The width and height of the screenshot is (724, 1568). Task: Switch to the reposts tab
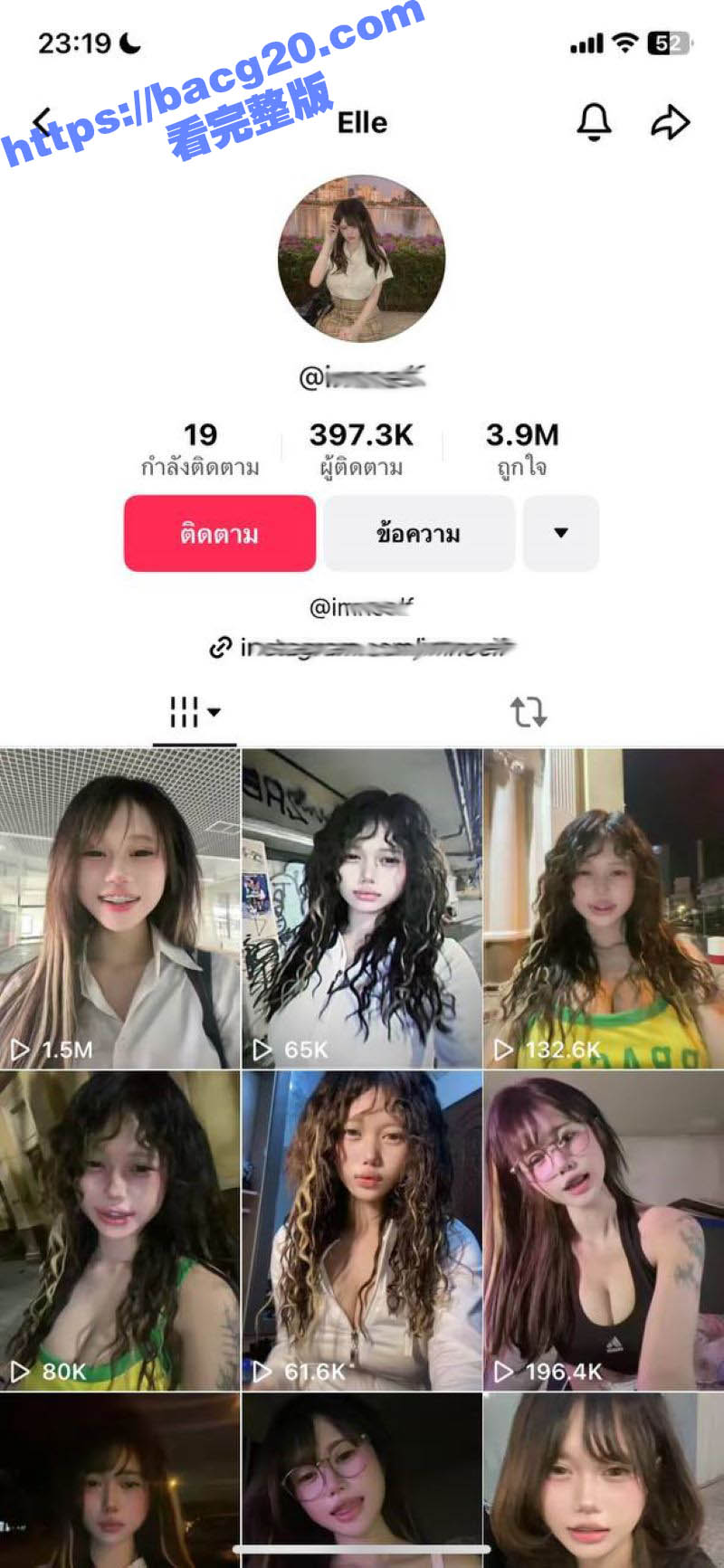click(529, 712)
